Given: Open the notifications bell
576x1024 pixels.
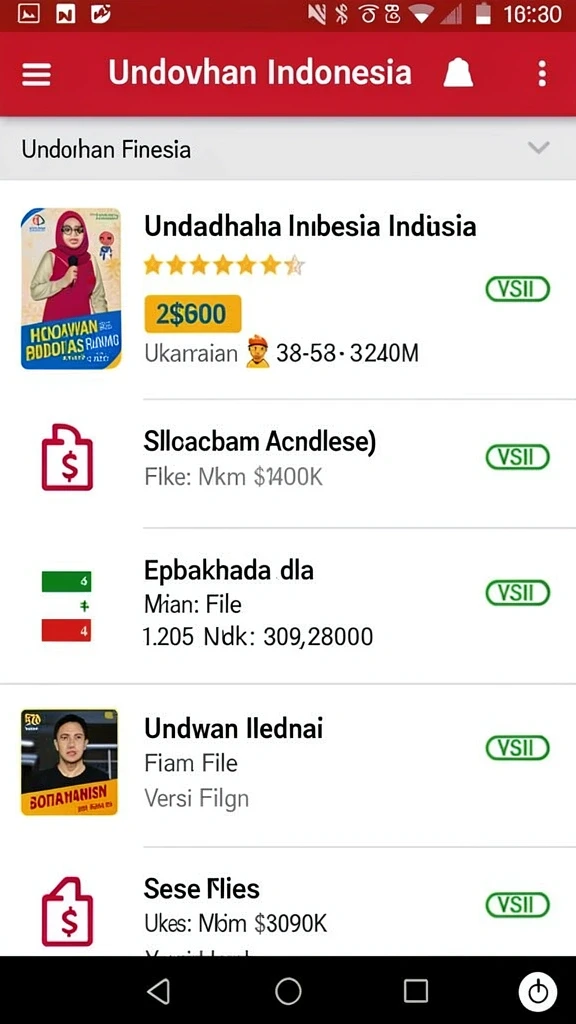Looking at the screenshot, I should tap(458, 72).
